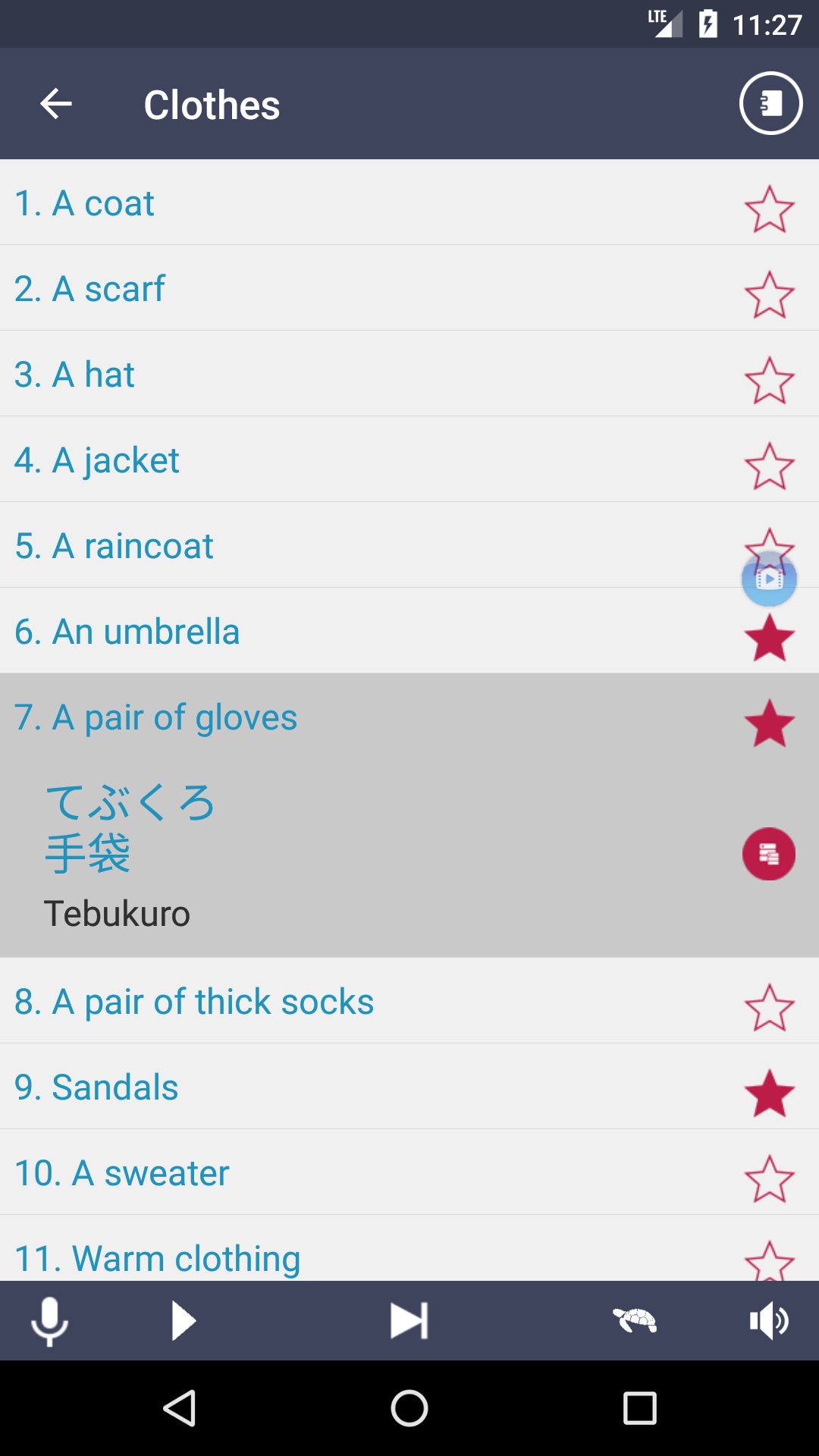Unfavorite "A pair of gloves"
Viewport: 819px width, 1456px height.
click(769, 723)
